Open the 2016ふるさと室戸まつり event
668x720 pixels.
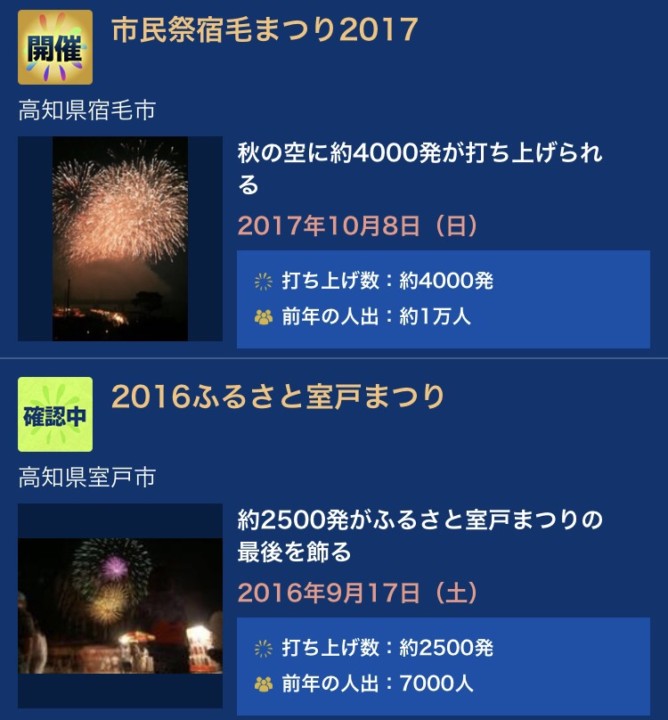point(278,397)
